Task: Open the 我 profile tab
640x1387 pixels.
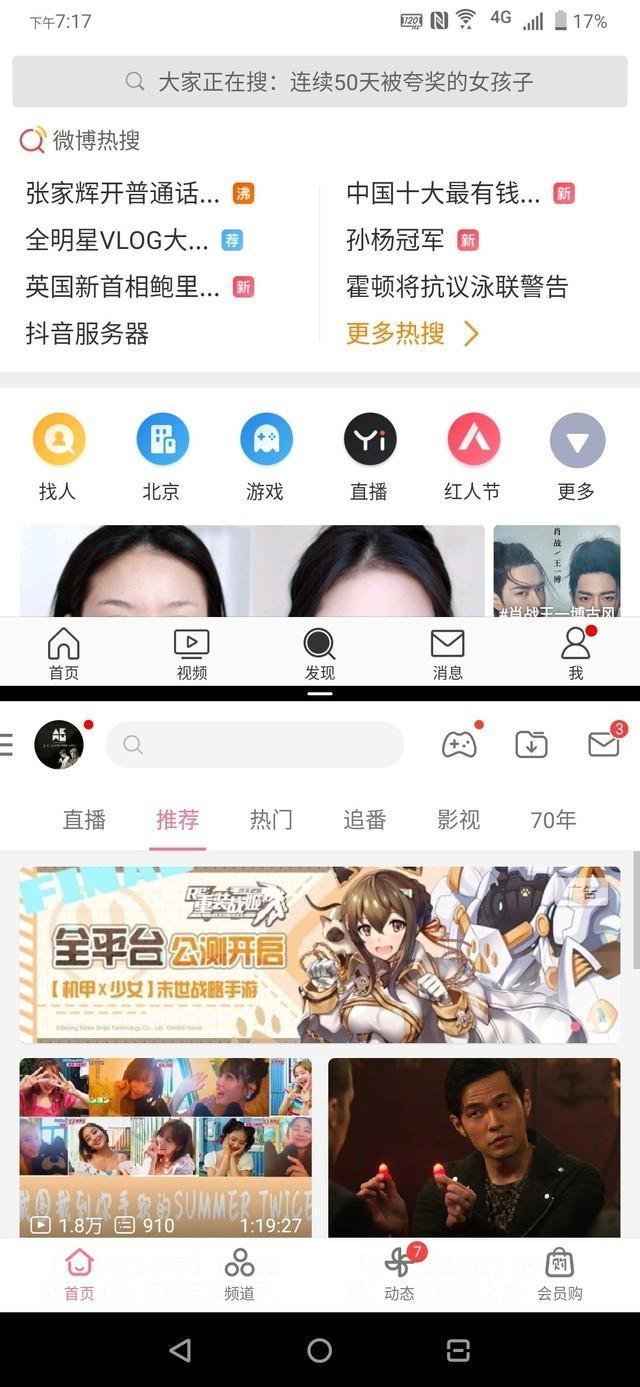Action: (x=576, y=654)
